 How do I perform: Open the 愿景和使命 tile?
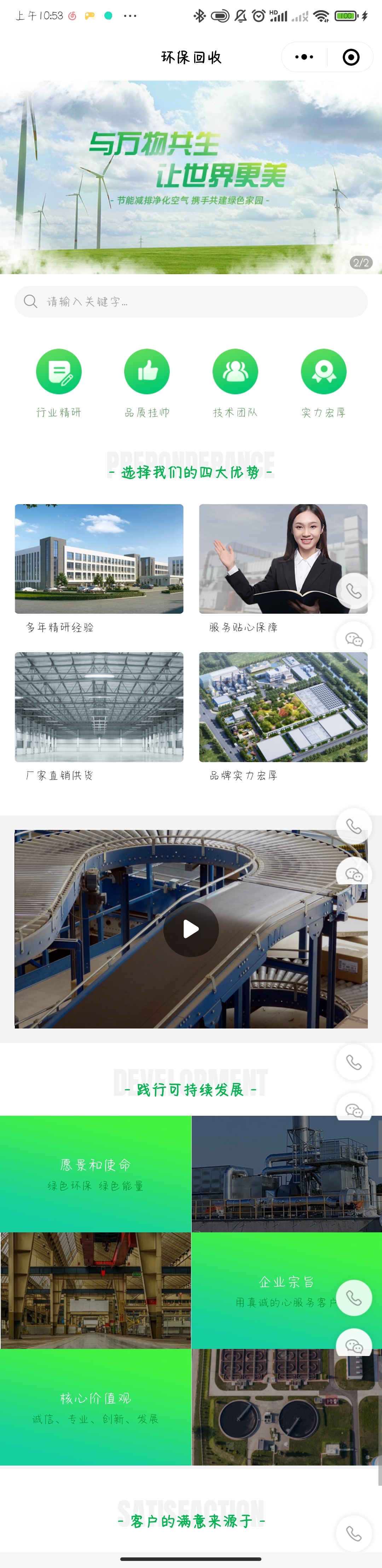coord(95,1174)
